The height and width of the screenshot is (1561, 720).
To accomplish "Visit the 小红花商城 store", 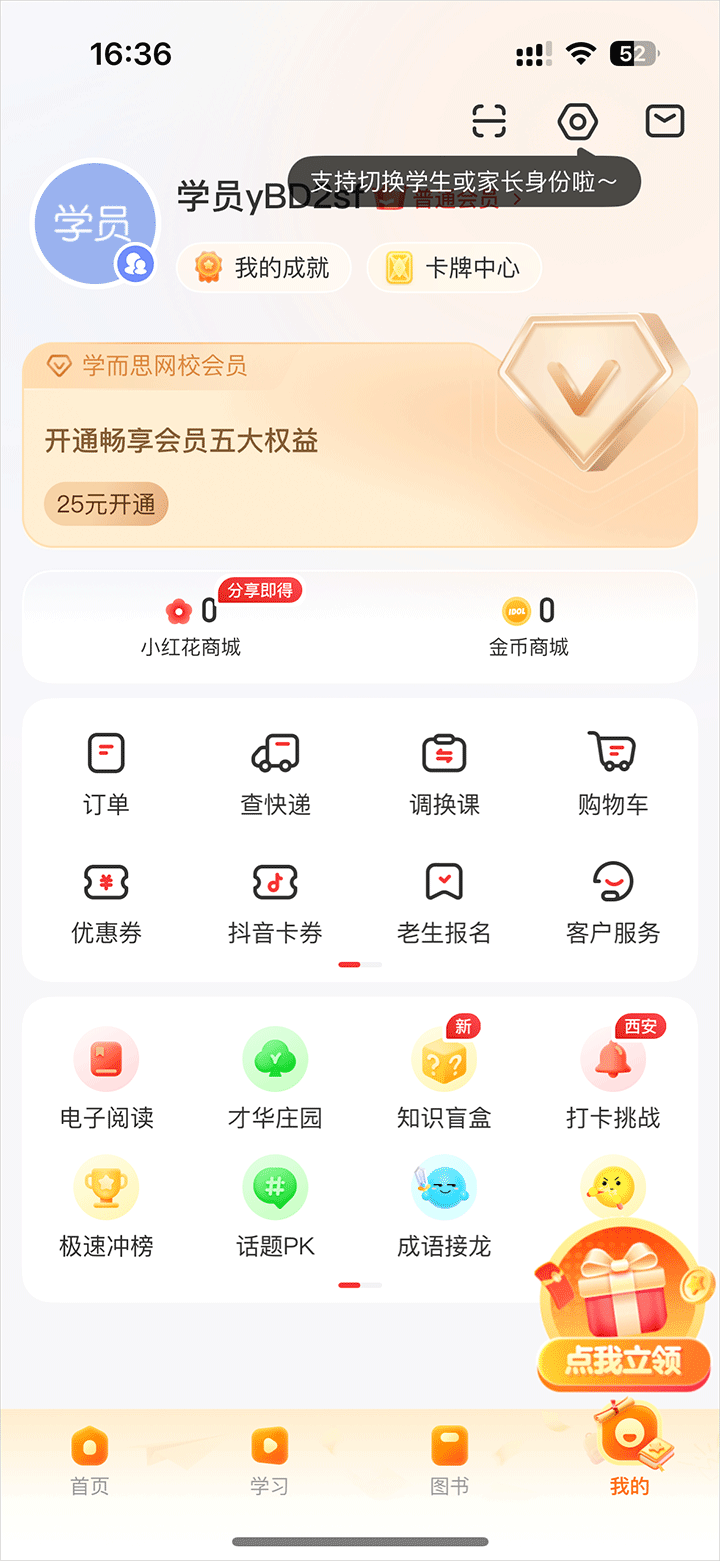I will [x=191, y=627].
